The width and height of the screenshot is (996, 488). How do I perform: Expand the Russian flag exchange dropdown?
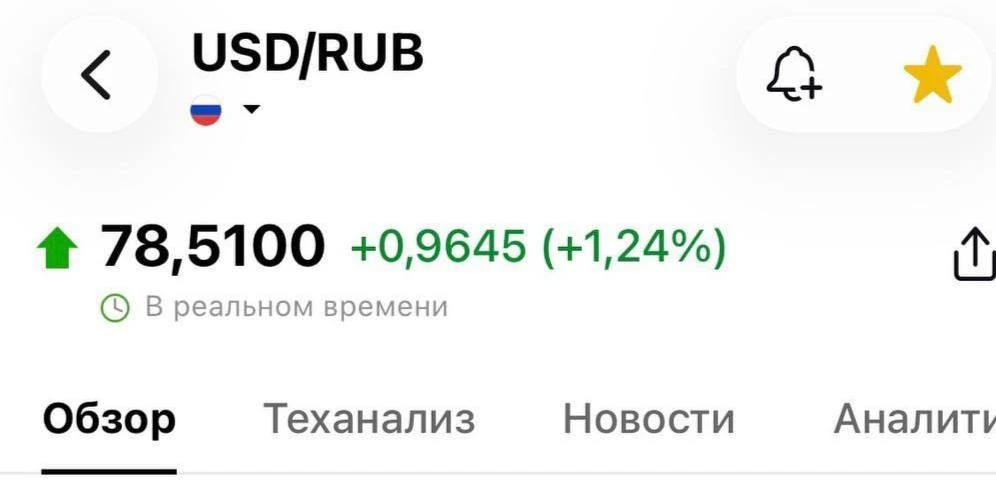(225, 111)
